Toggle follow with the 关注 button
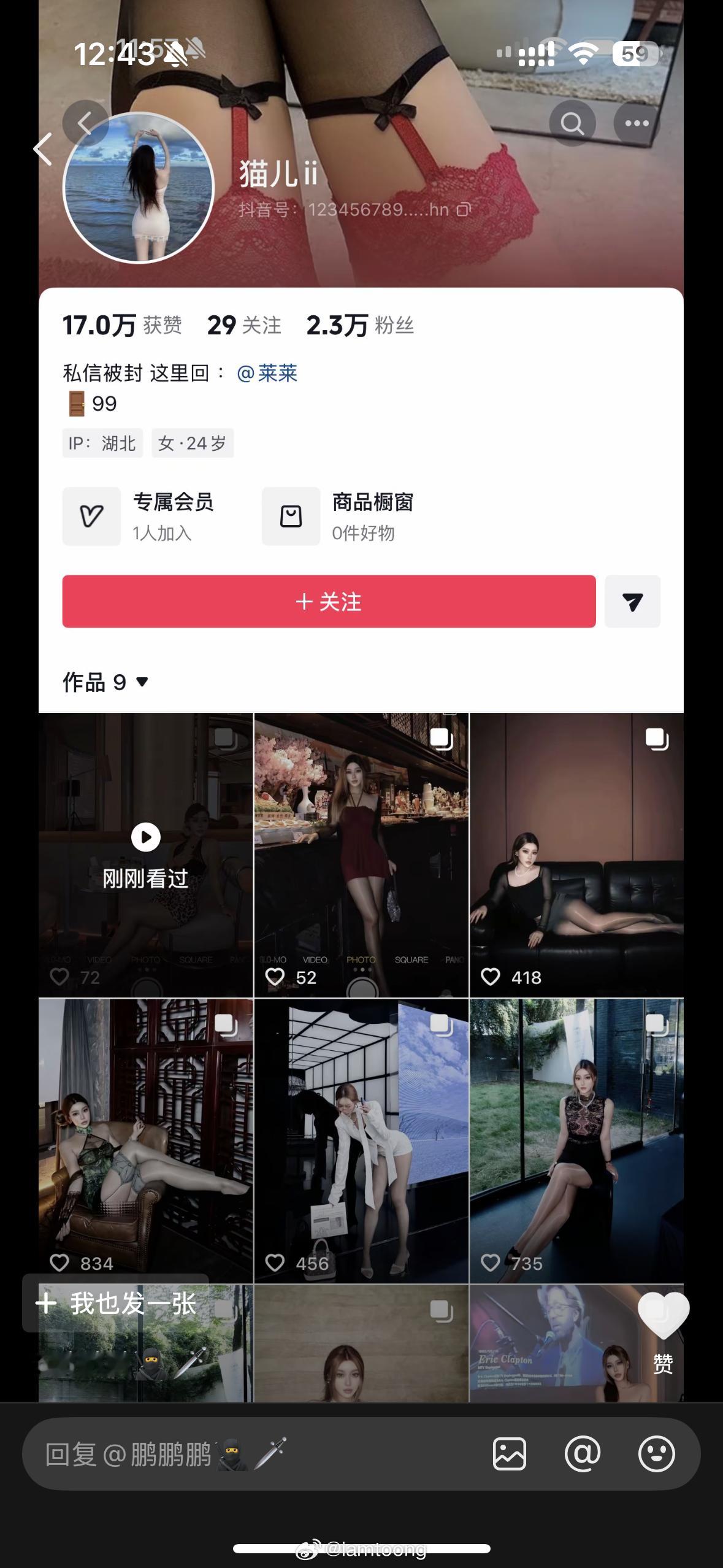Image resolution: width=723 pixels, height=1568 pixels. tap(329, 602)
